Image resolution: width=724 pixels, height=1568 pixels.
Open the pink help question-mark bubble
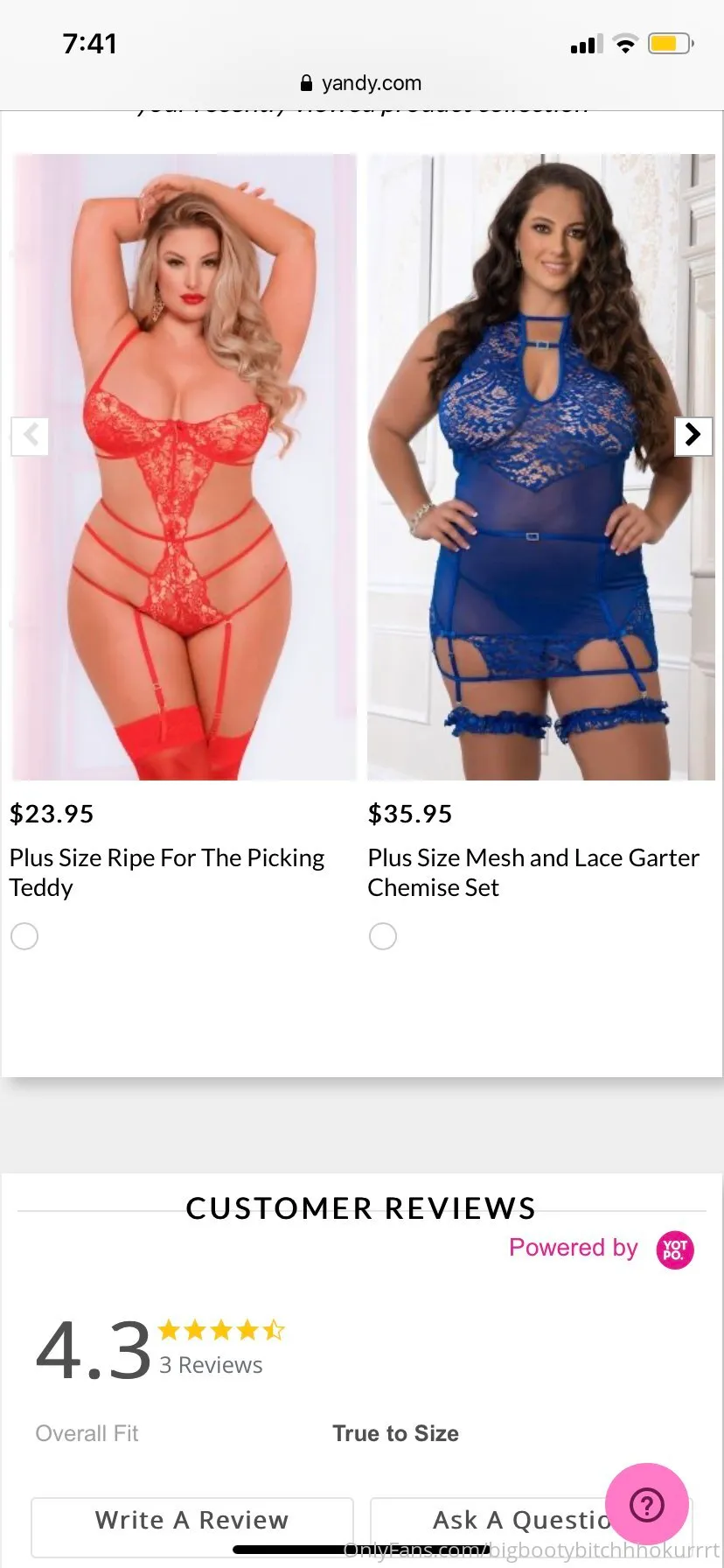(x=647, y=1504)
